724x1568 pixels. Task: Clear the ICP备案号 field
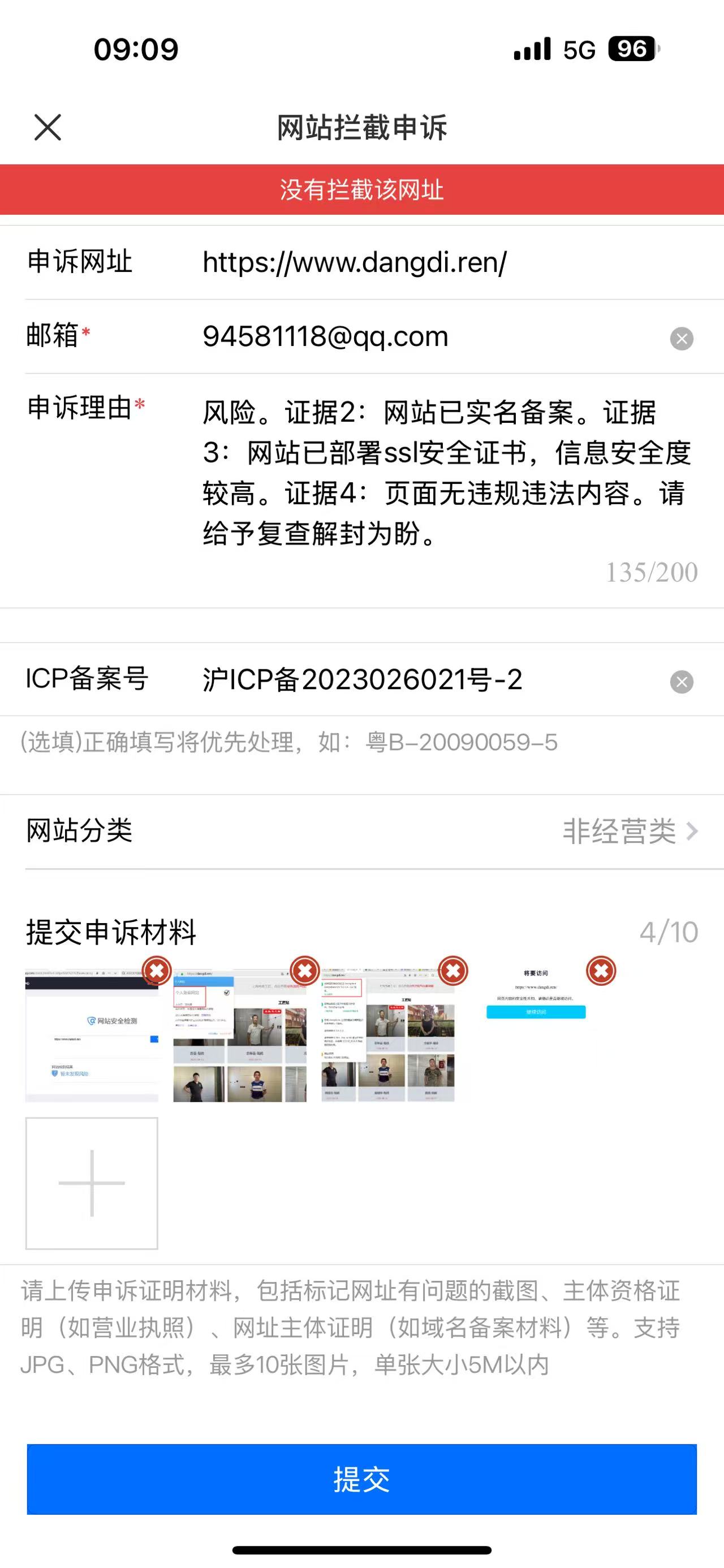tap(682, 682)
